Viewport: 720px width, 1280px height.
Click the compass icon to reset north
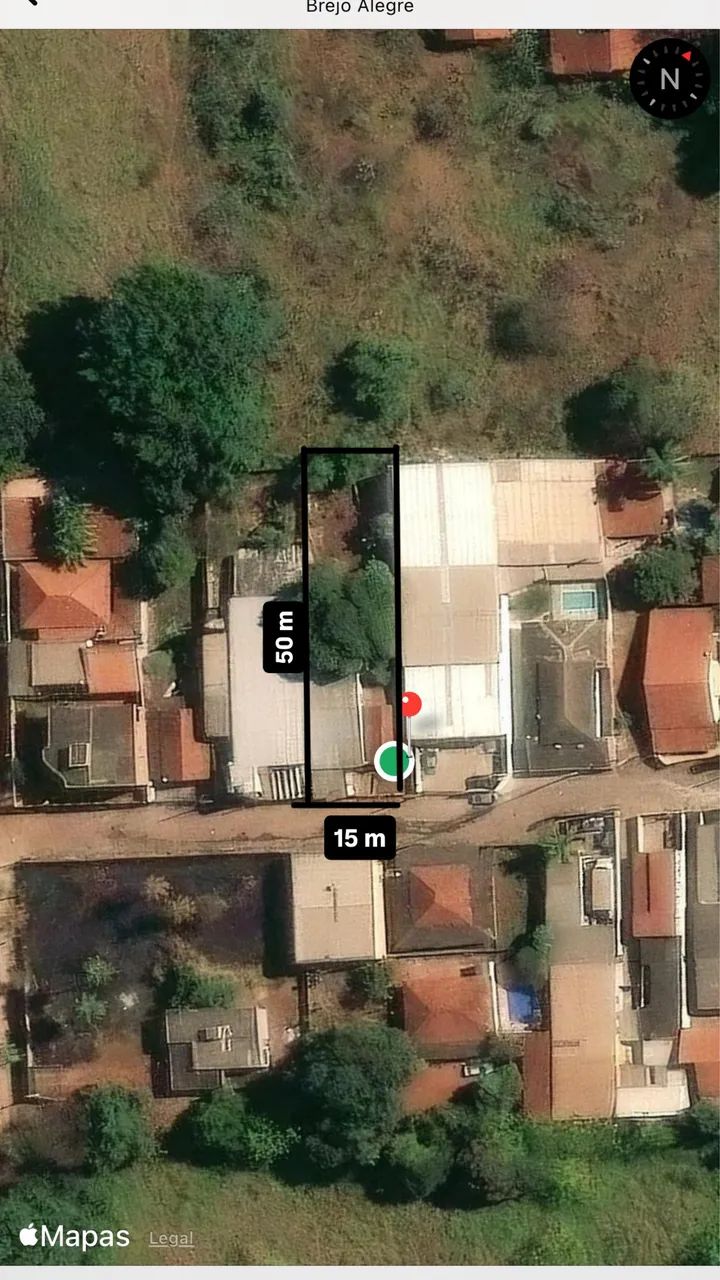(x=668, y=78)
